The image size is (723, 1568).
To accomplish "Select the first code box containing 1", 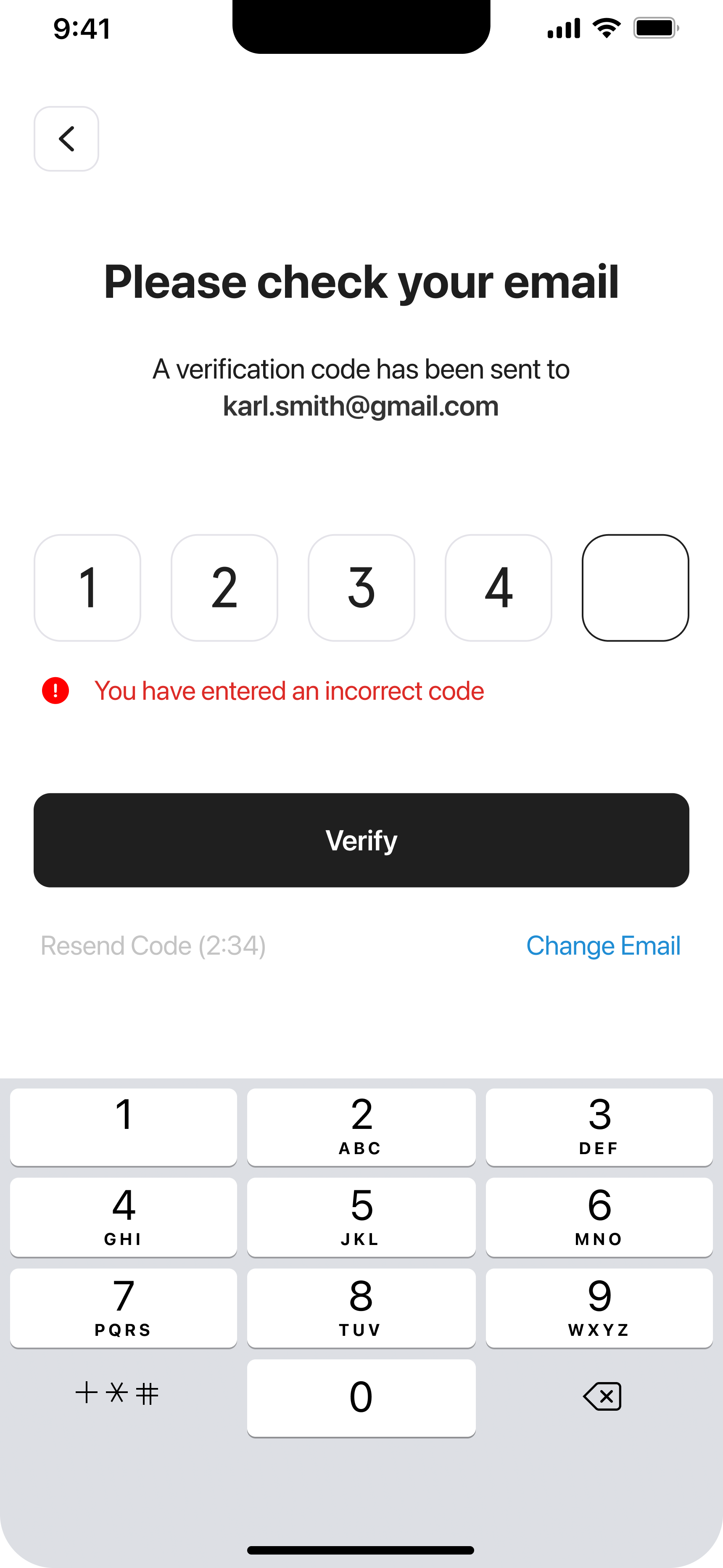I will tap(87, 588).
